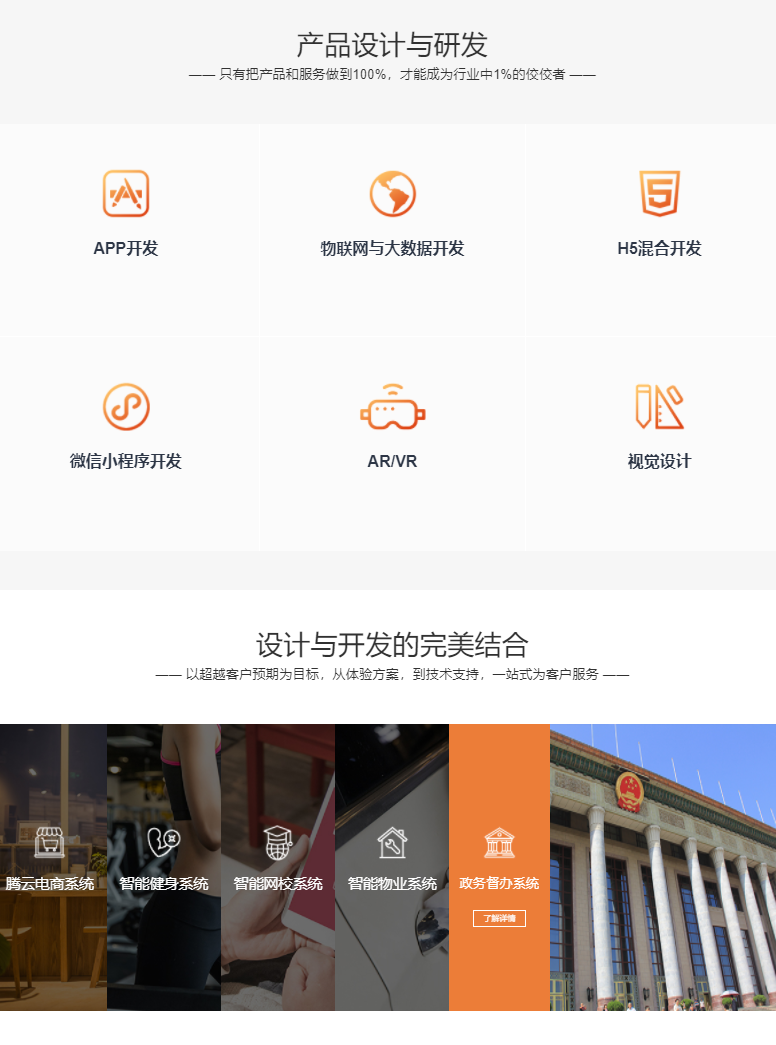
Task: Open the H5混合开发 card
Action: point(659,230)
